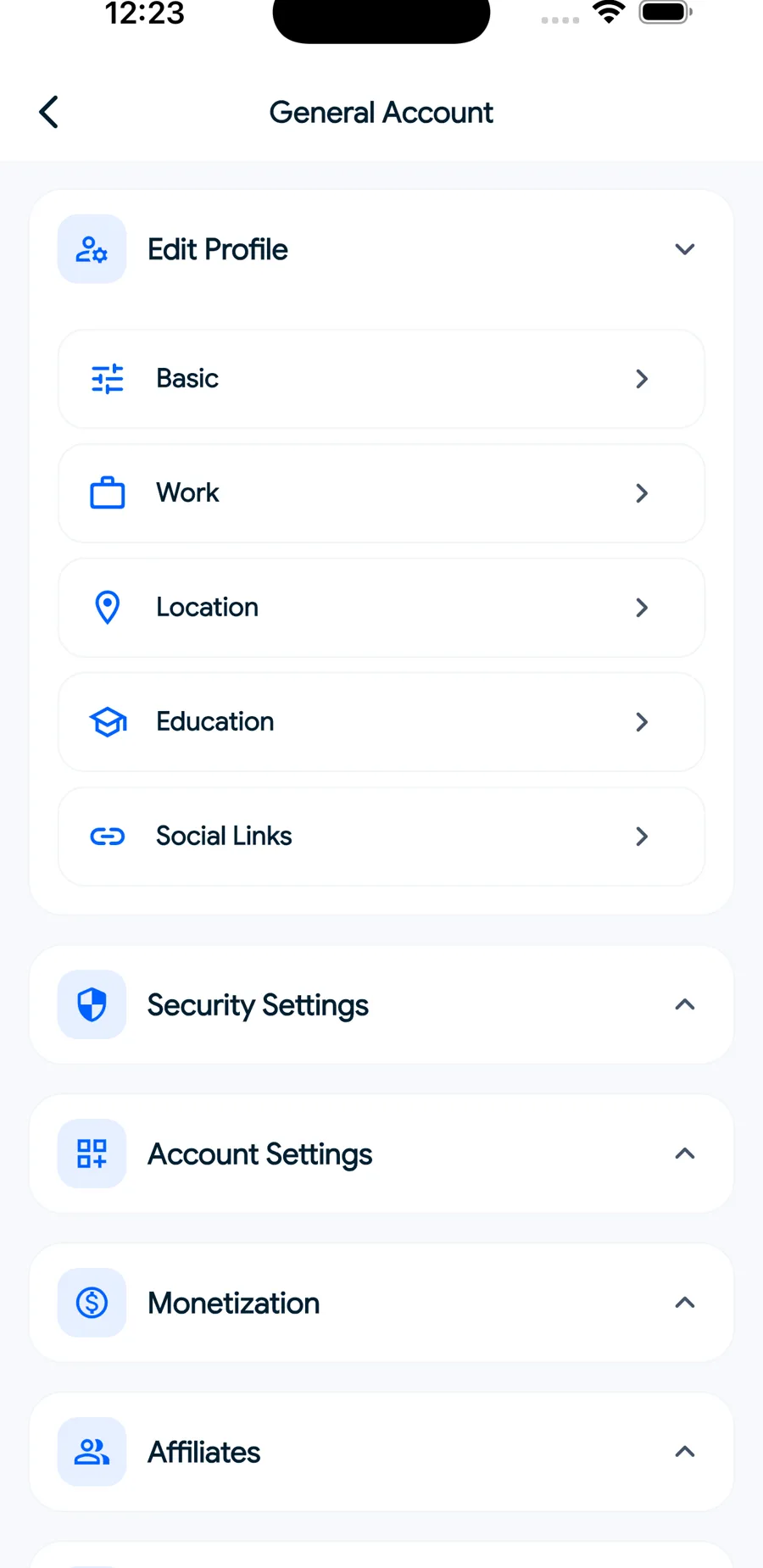The width and height of the screenshot is (763, 1568).
Task: Click the Edit Profile person icon
Action: tap(92, 248)
